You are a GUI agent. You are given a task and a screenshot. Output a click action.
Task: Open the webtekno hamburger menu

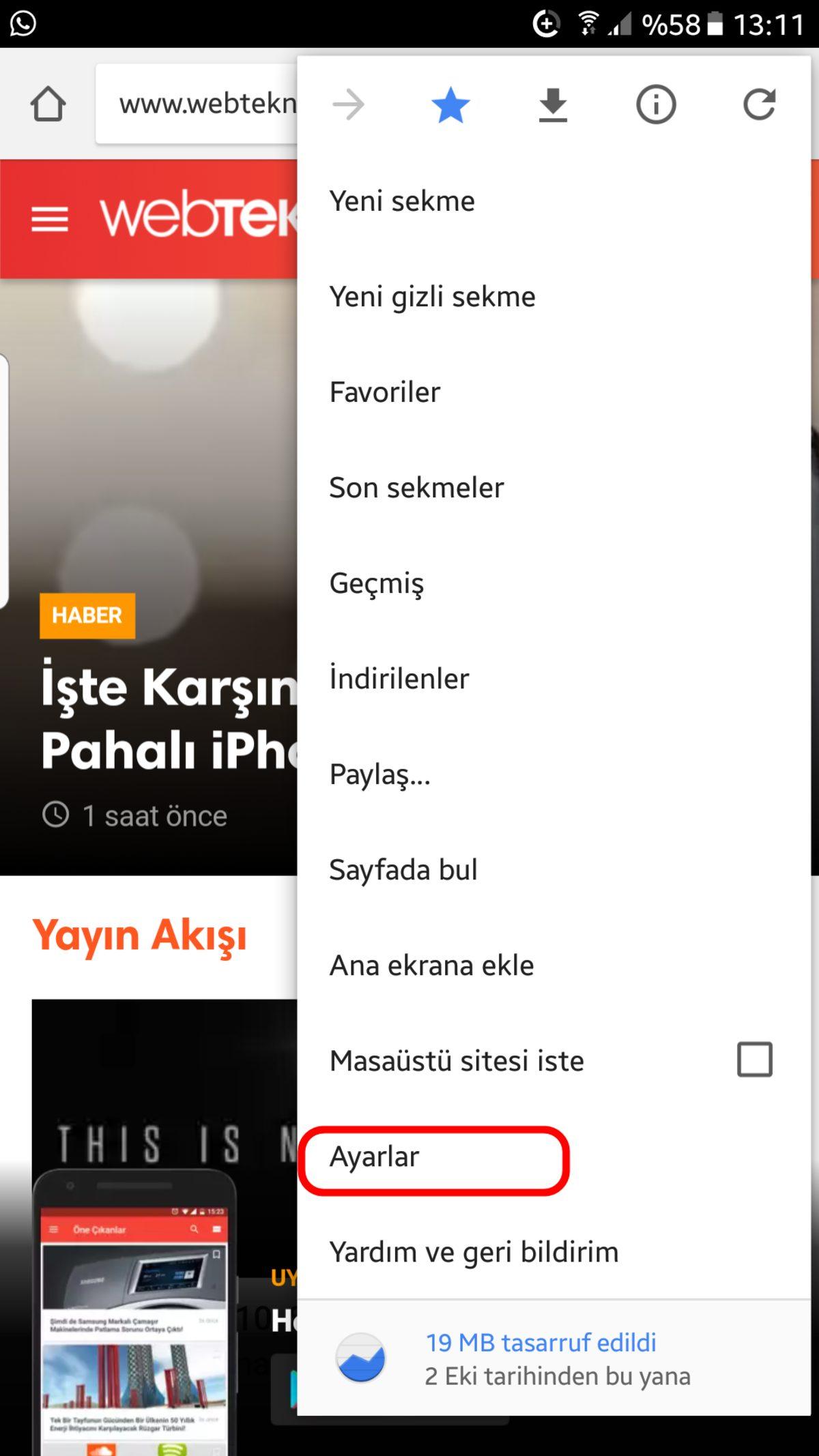tap(48, 220)
